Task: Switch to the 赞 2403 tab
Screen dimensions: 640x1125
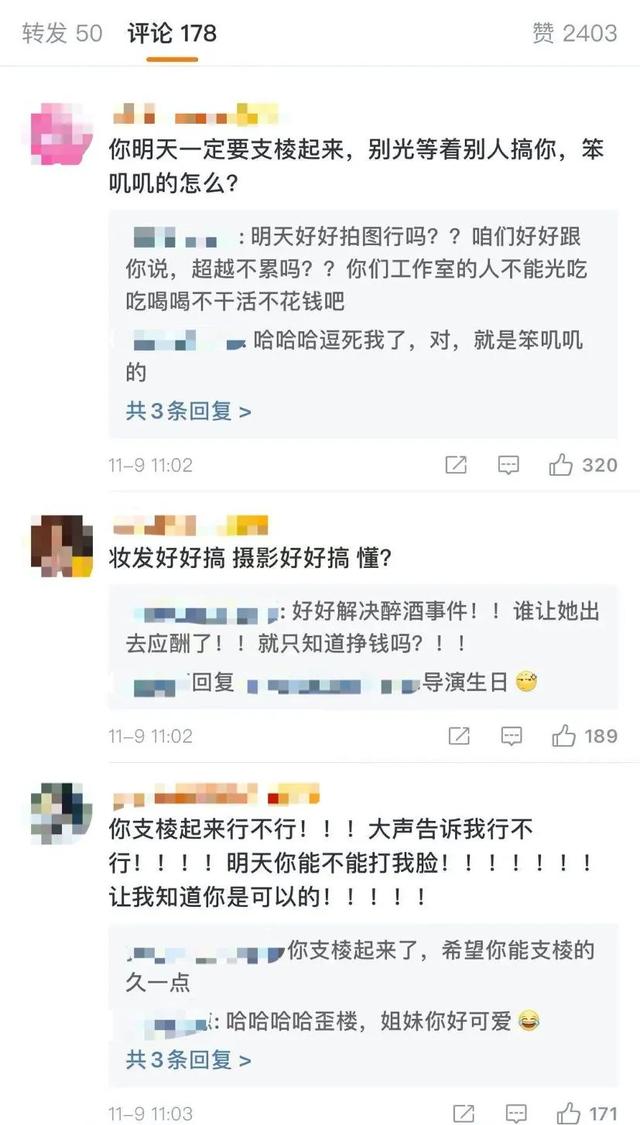Action: coord(574,33)
